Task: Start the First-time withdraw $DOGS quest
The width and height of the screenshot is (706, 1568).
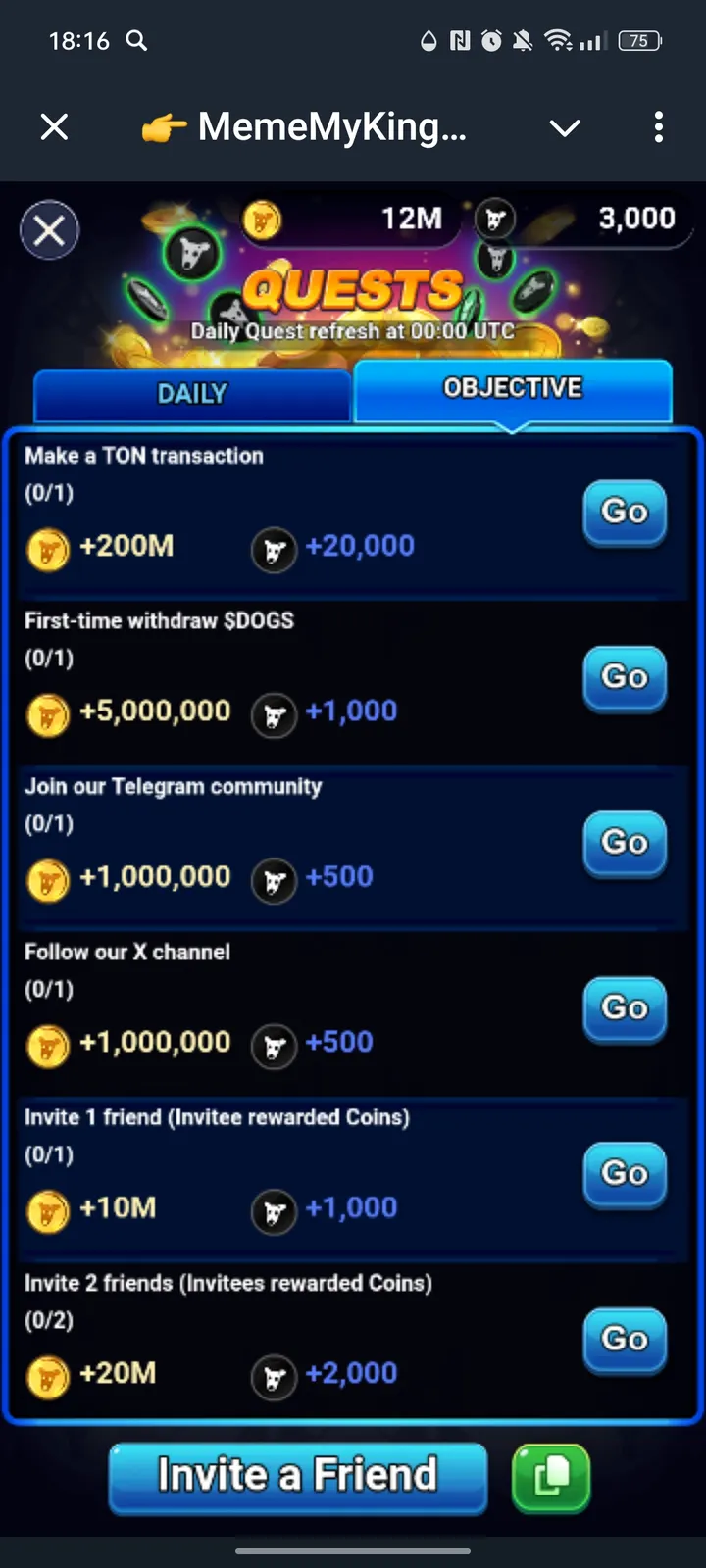Action: (625, 676)
